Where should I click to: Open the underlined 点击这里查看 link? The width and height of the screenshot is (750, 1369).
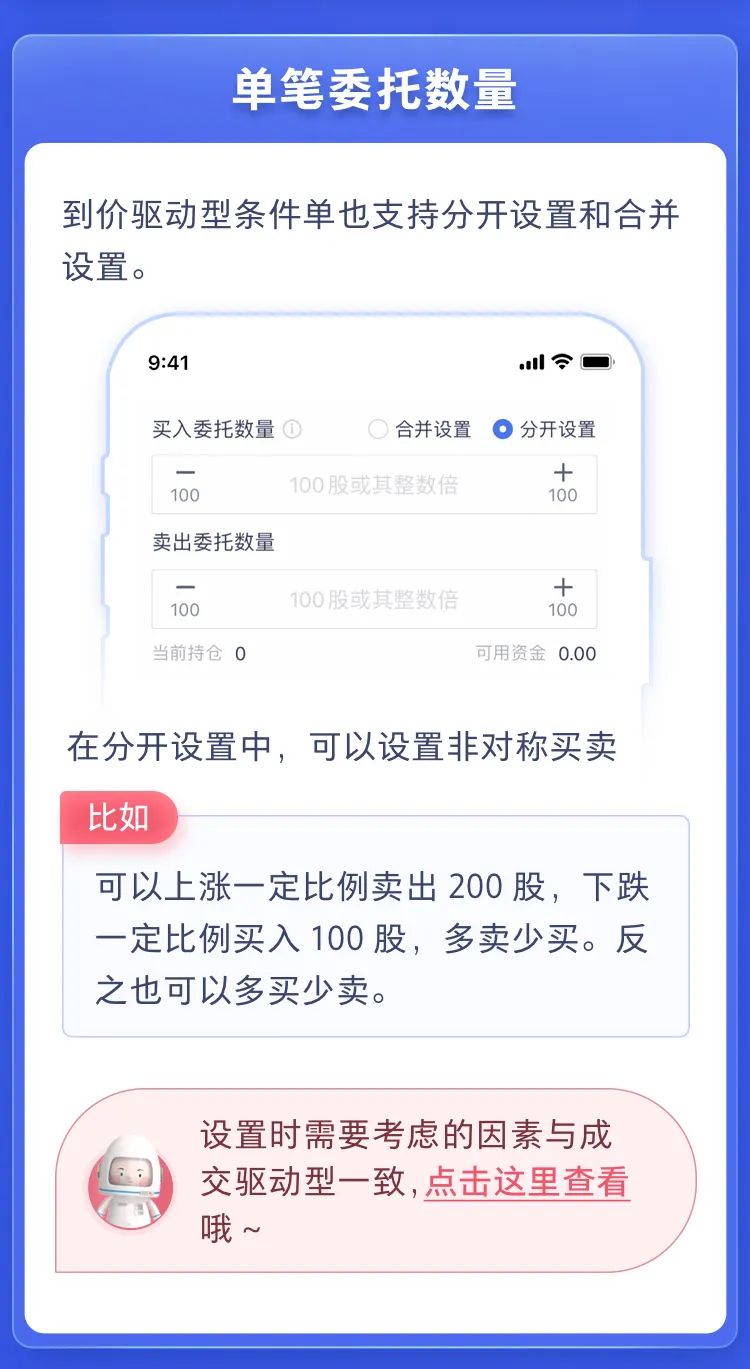pyautogui.click(x=527, y=1182)
